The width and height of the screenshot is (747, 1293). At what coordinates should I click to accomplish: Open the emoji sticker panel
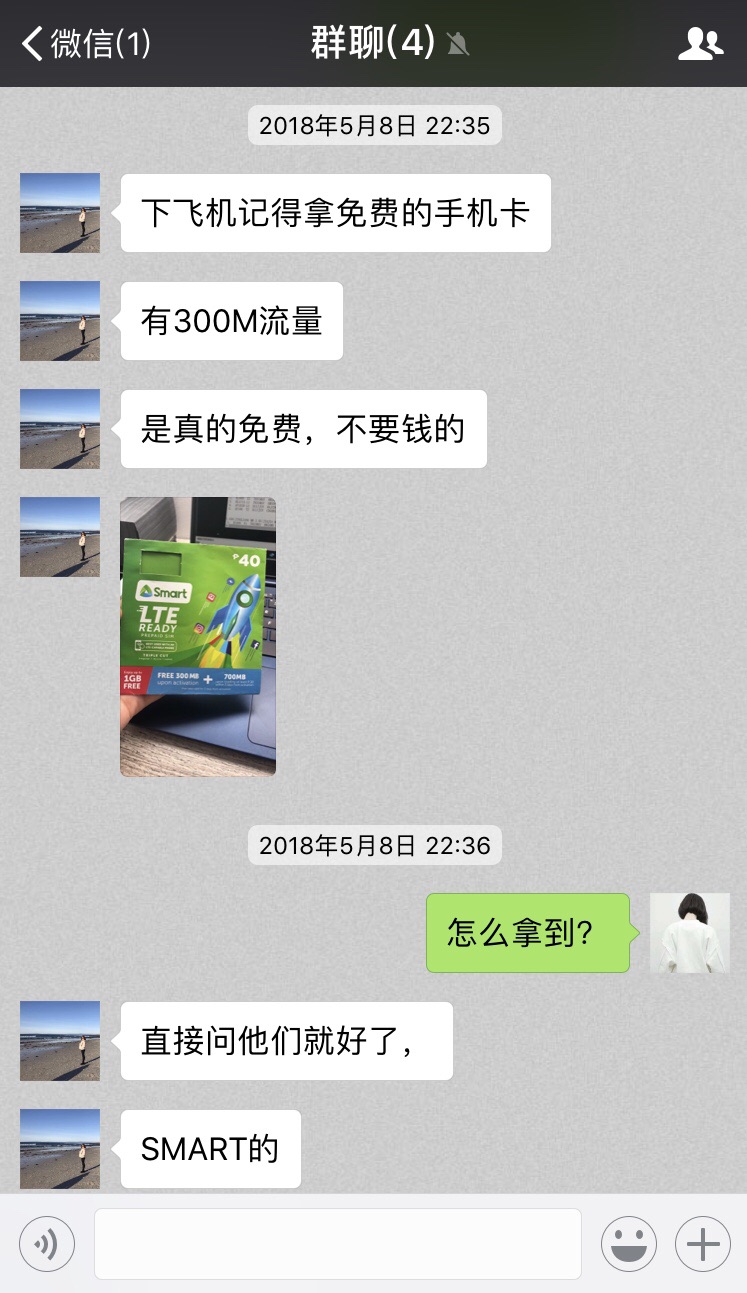point(628,1244)
